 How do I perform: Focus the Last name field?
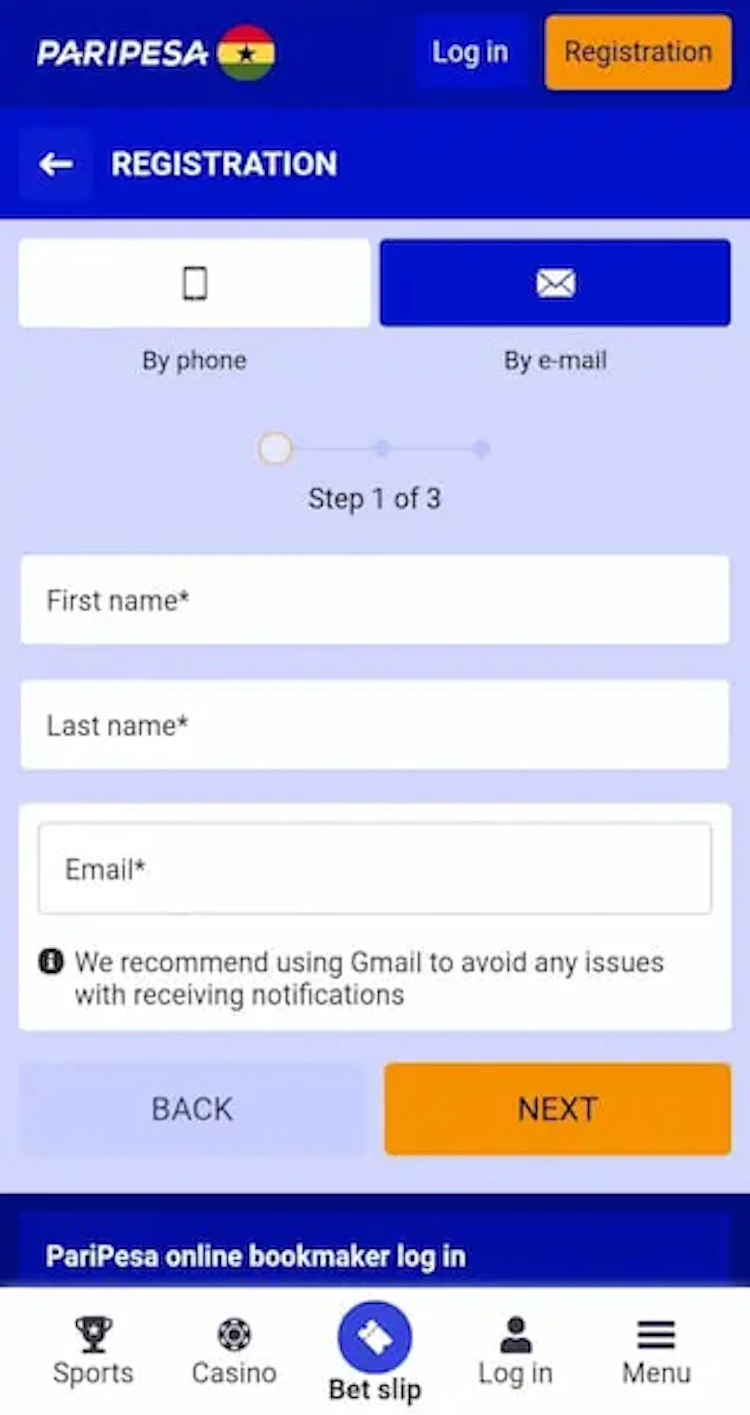(x=375, y=725)
